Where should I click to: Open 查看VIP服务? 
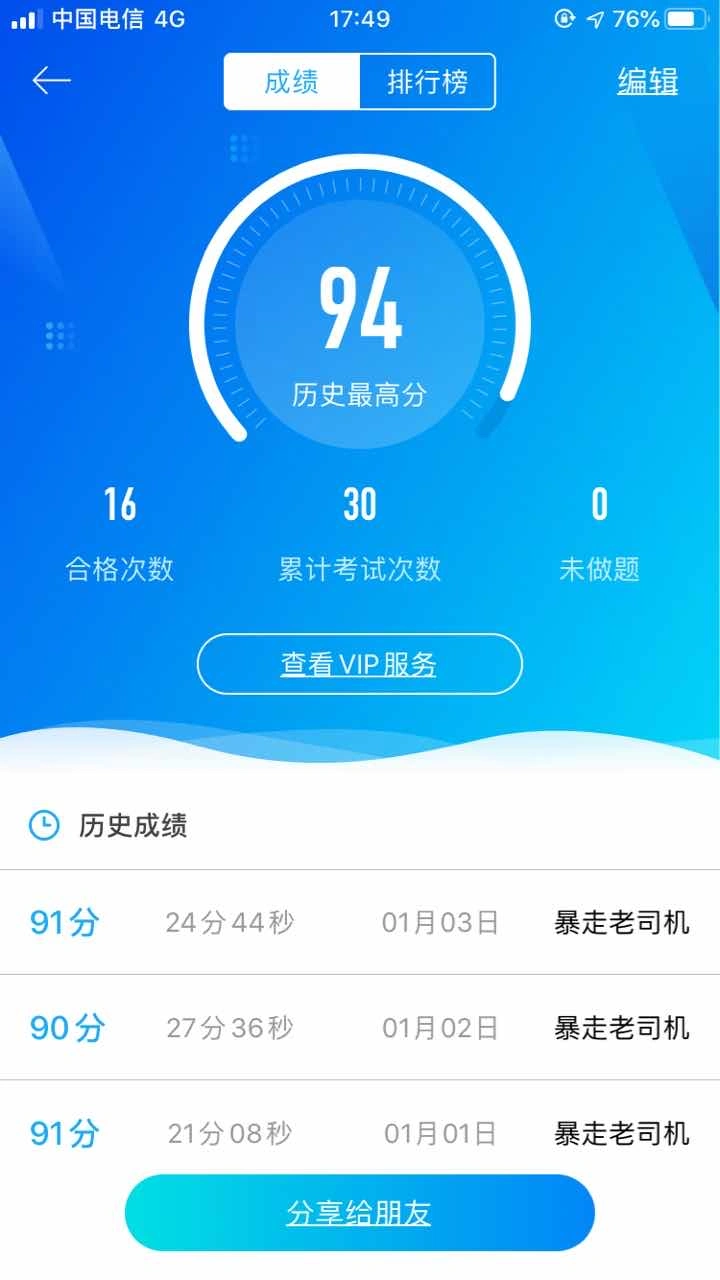pos(360,664)
